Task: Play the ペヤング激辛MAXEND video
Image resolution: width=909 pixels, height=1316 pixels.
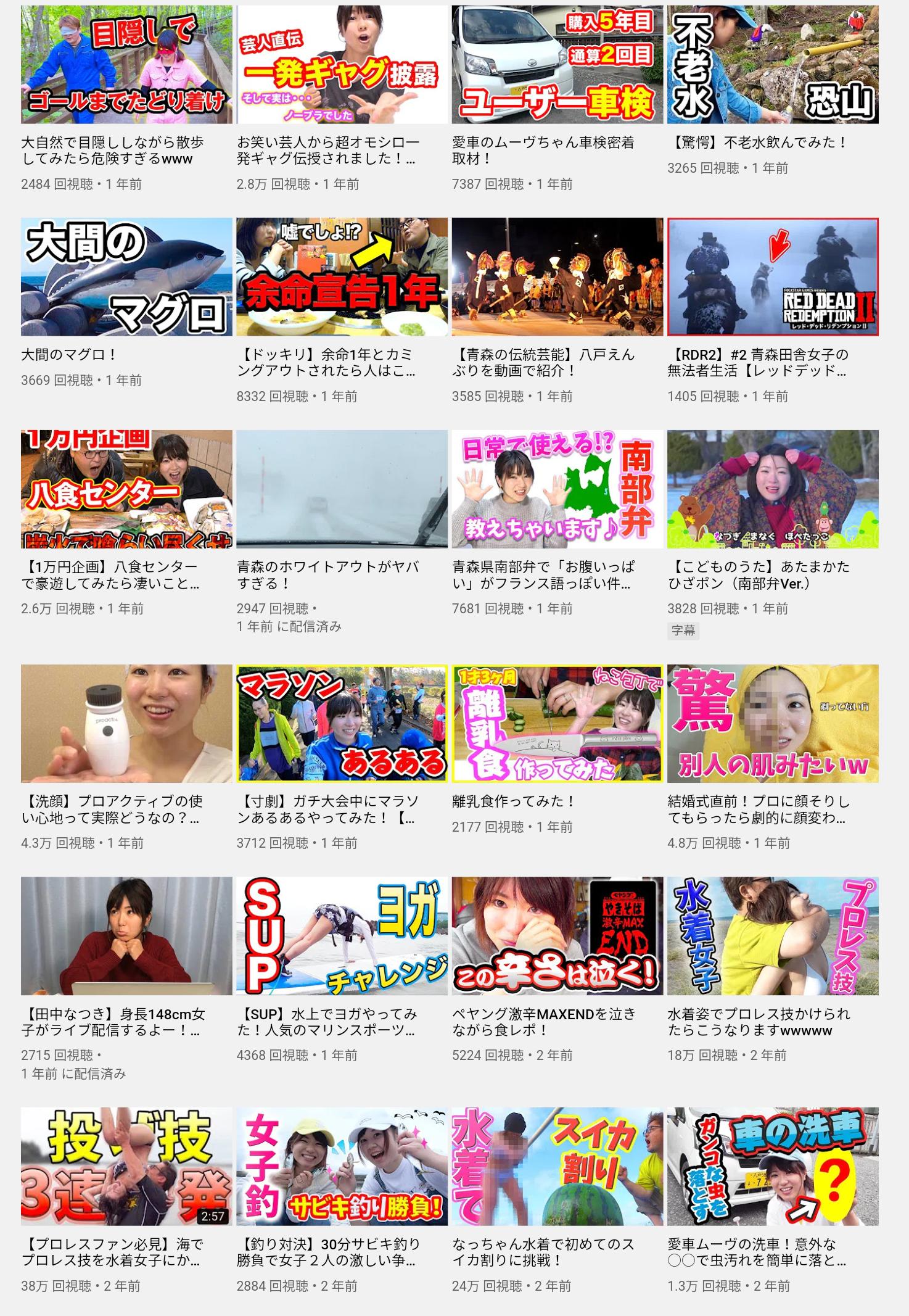Action: click(x=557, y=935)
